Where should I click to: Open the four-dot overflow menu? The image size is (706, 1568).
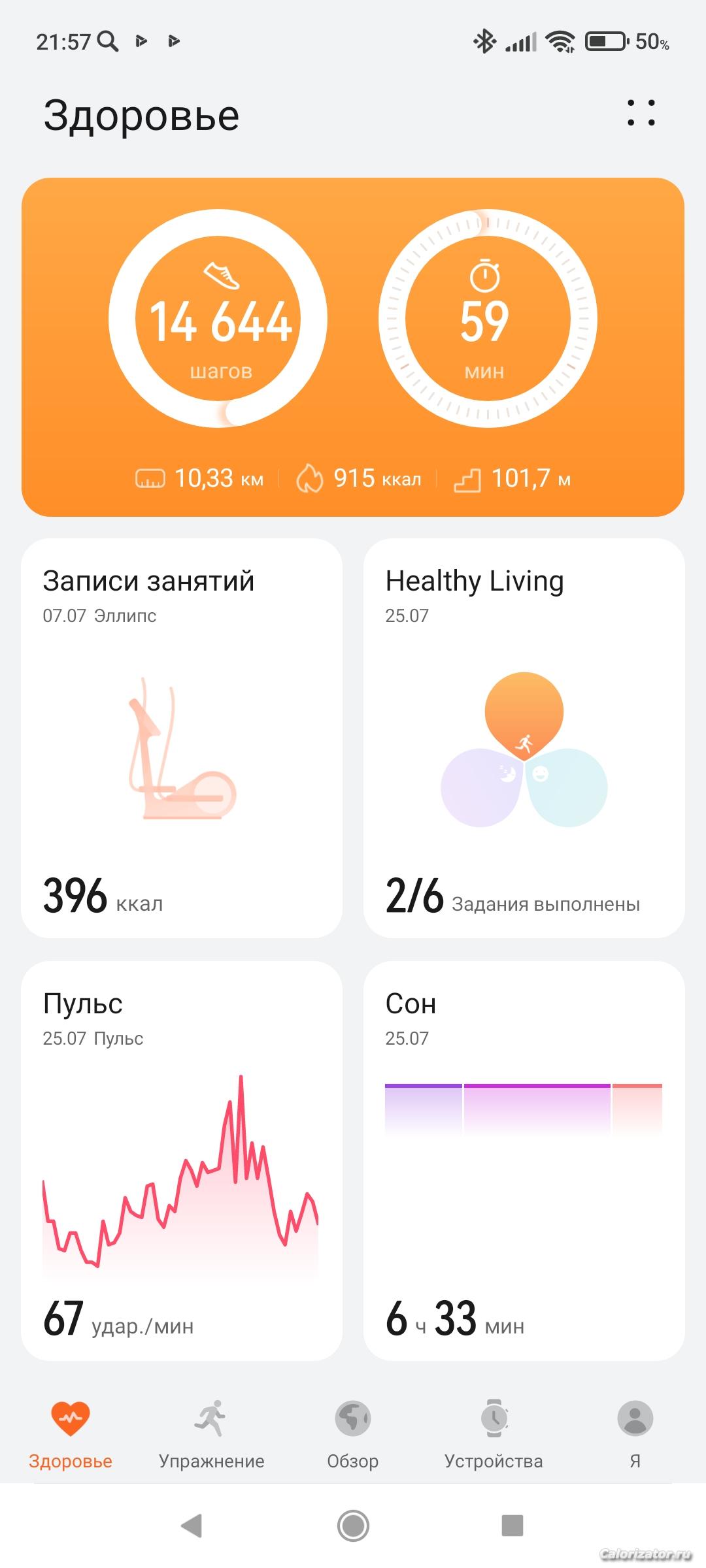[x=641, y=113]
